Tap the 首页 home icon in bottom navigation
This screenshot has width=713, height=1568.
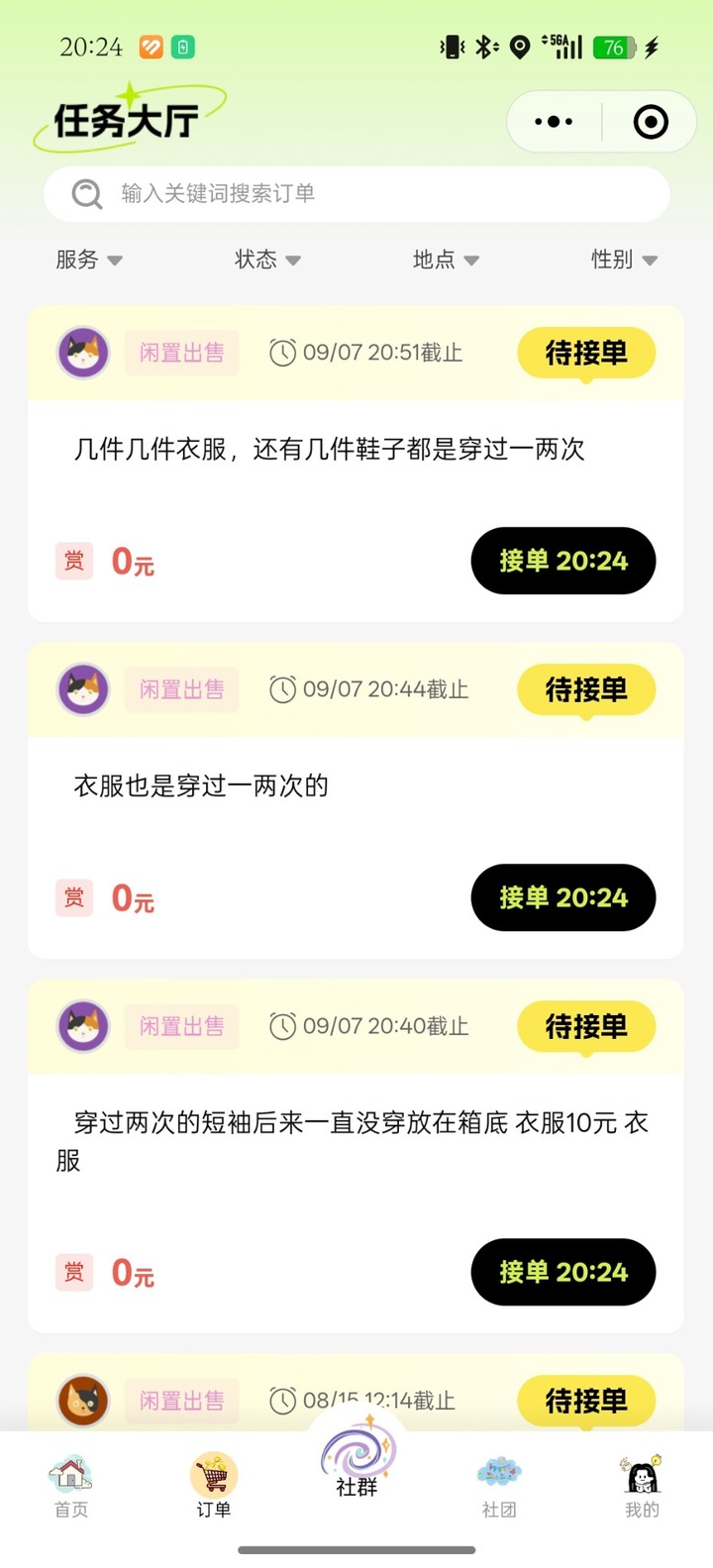pos(69,1477)
